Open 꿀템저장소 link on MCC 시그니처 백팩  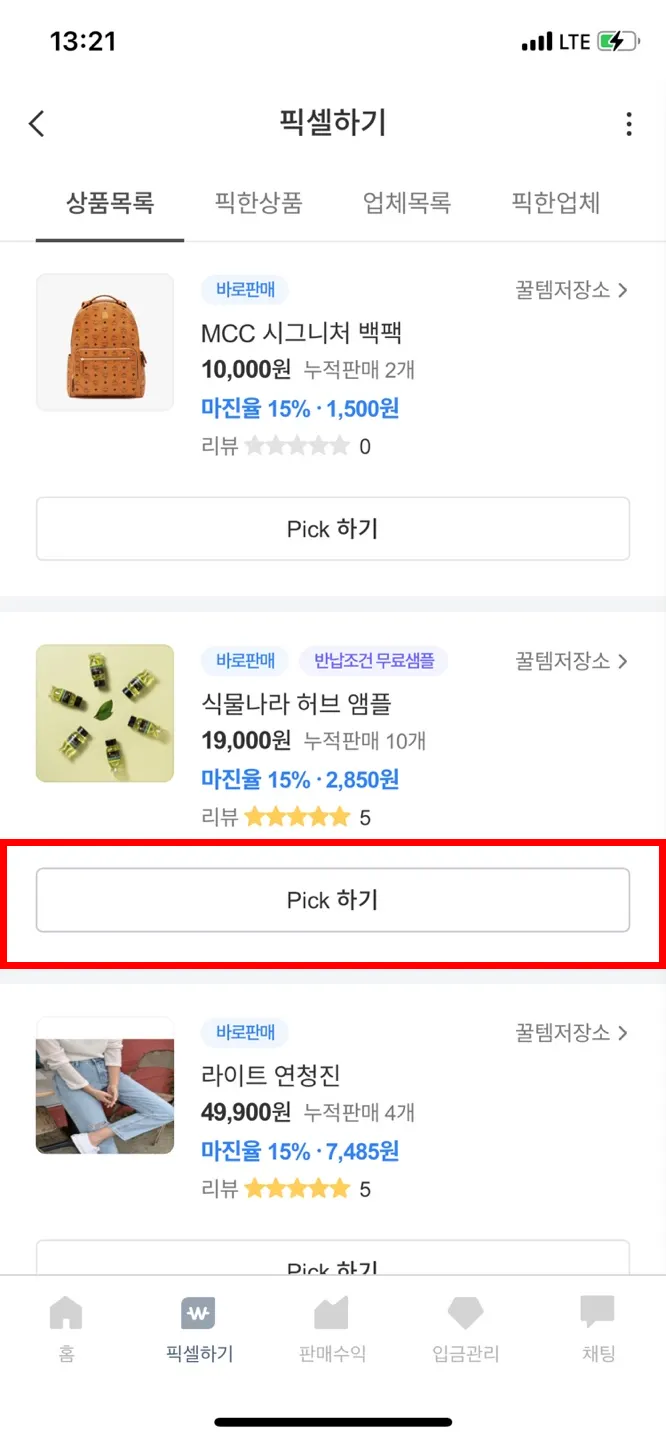coord(571,290)
